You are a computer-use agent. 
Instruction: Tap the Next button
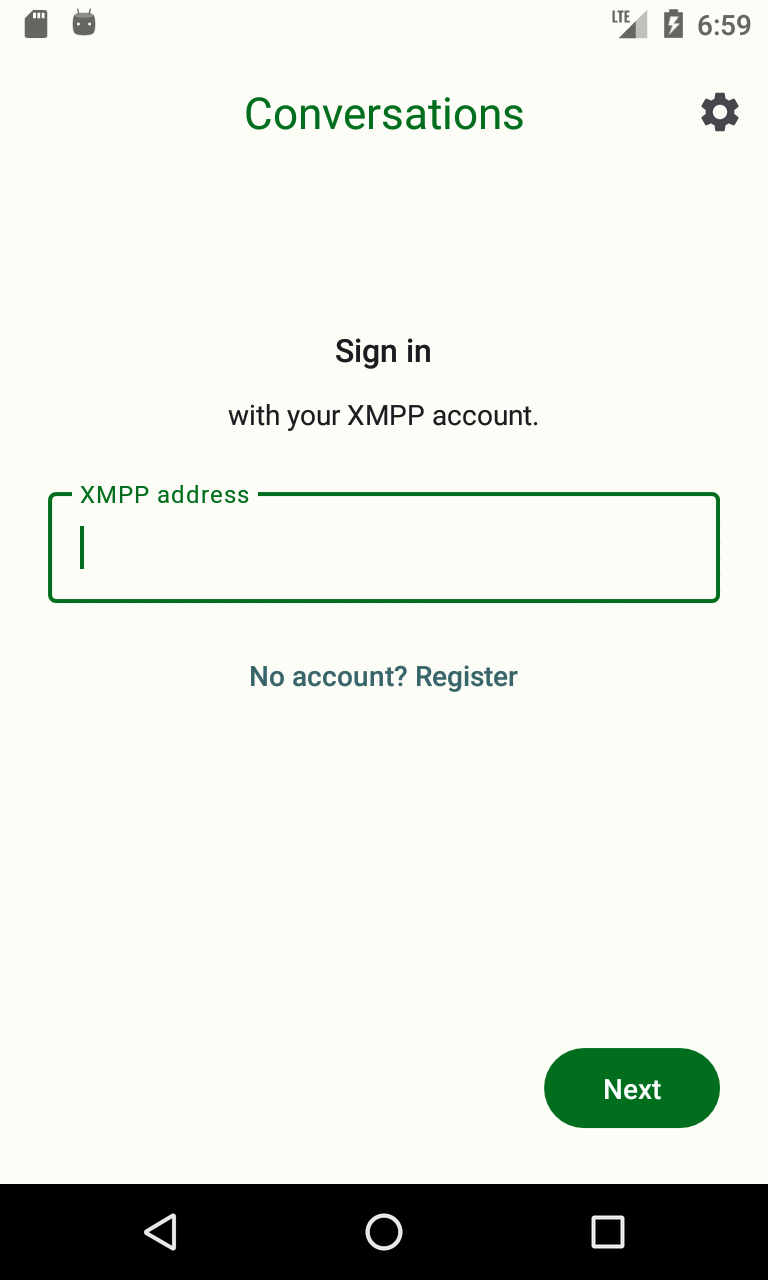click(632, 1088)
